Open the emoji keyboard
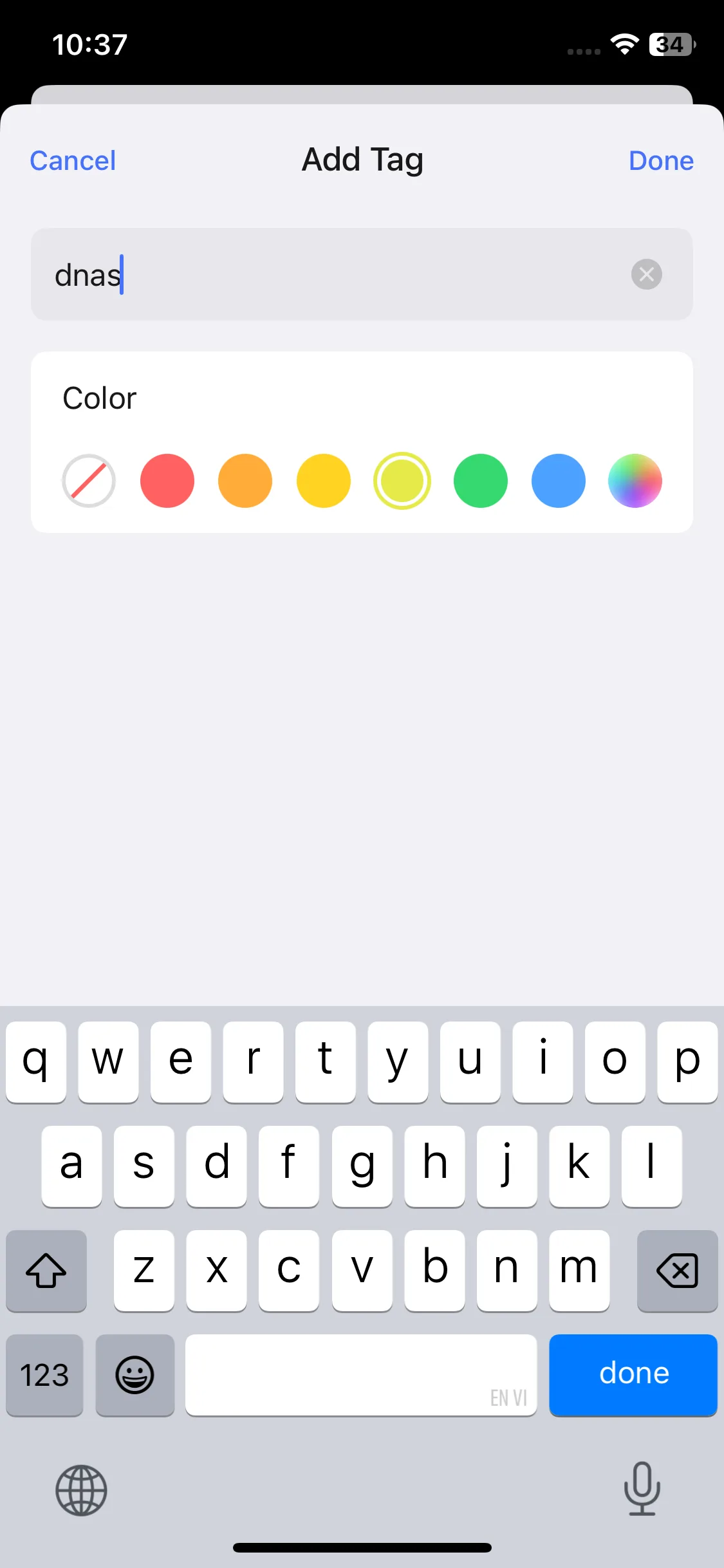The height and width of the screenshot is (1568, 724). pyautogui.click(x=135, y=1374)
